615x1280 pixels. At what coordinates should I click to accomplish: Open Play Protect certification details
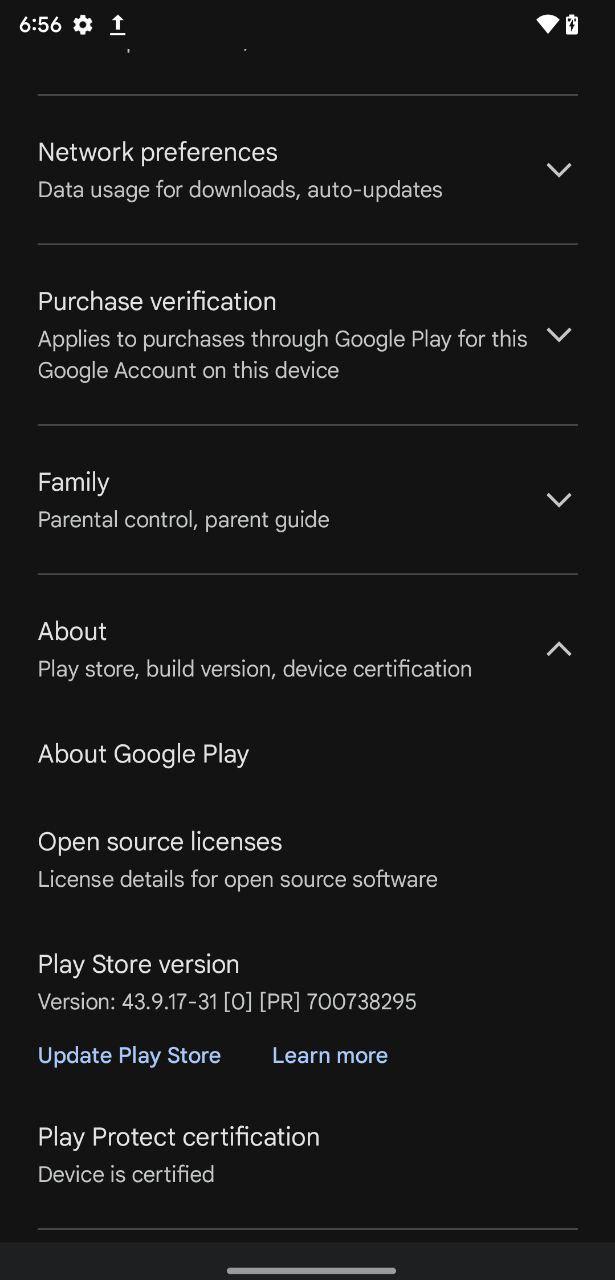tap(179, 1154)
